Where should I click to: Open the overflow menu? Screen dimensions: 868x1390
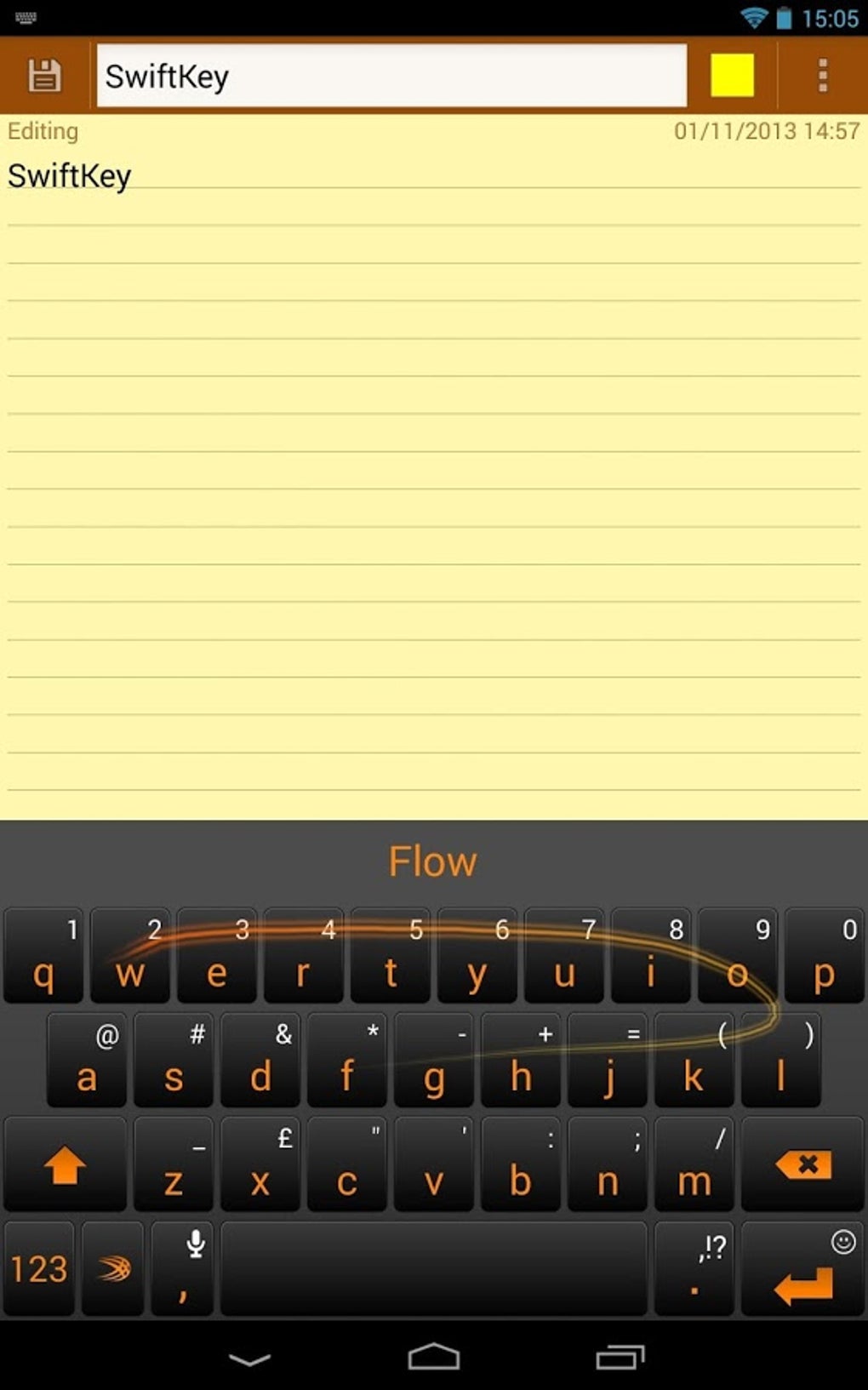[x=822, y=76]
